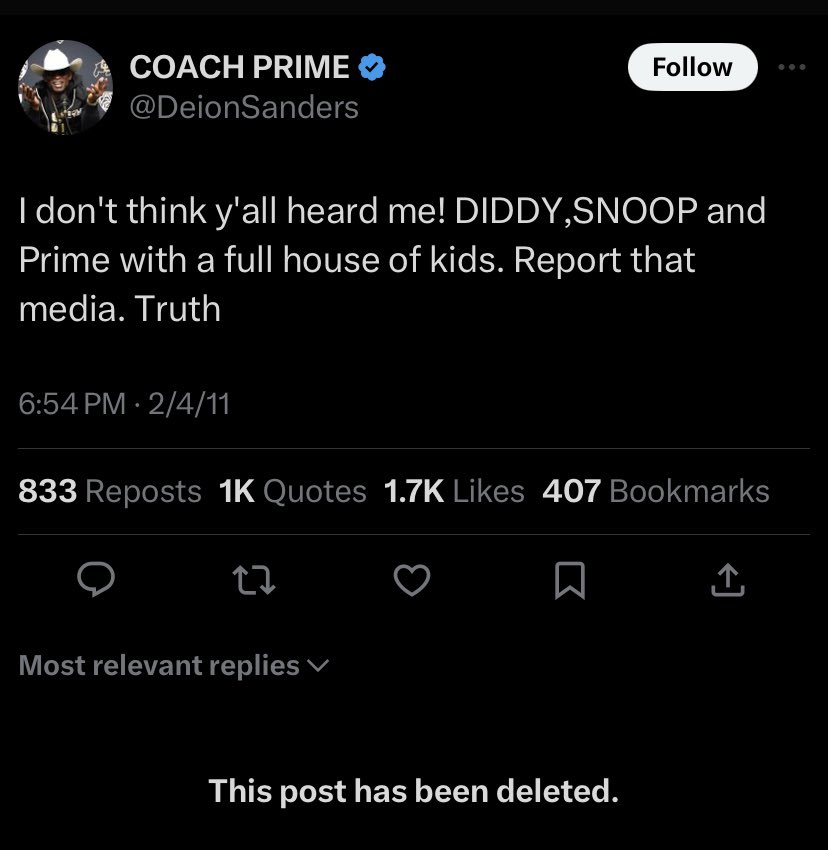The height and width of the screenshot is (850, 828).
Task: Open the @DeionSanders handle
Action: tap(244, 106)
